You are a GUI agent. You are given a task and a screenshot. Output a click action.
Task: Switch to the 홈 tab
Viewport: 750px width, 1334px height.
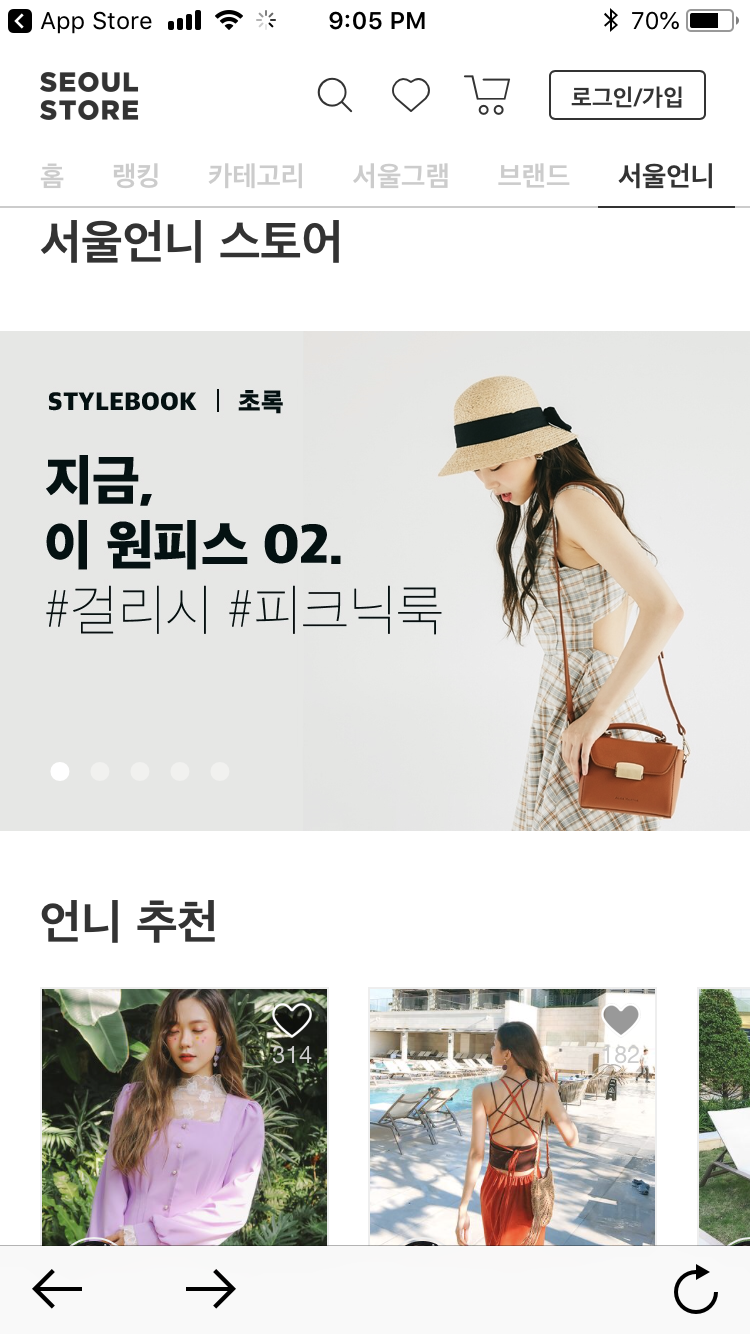point(52,177)
